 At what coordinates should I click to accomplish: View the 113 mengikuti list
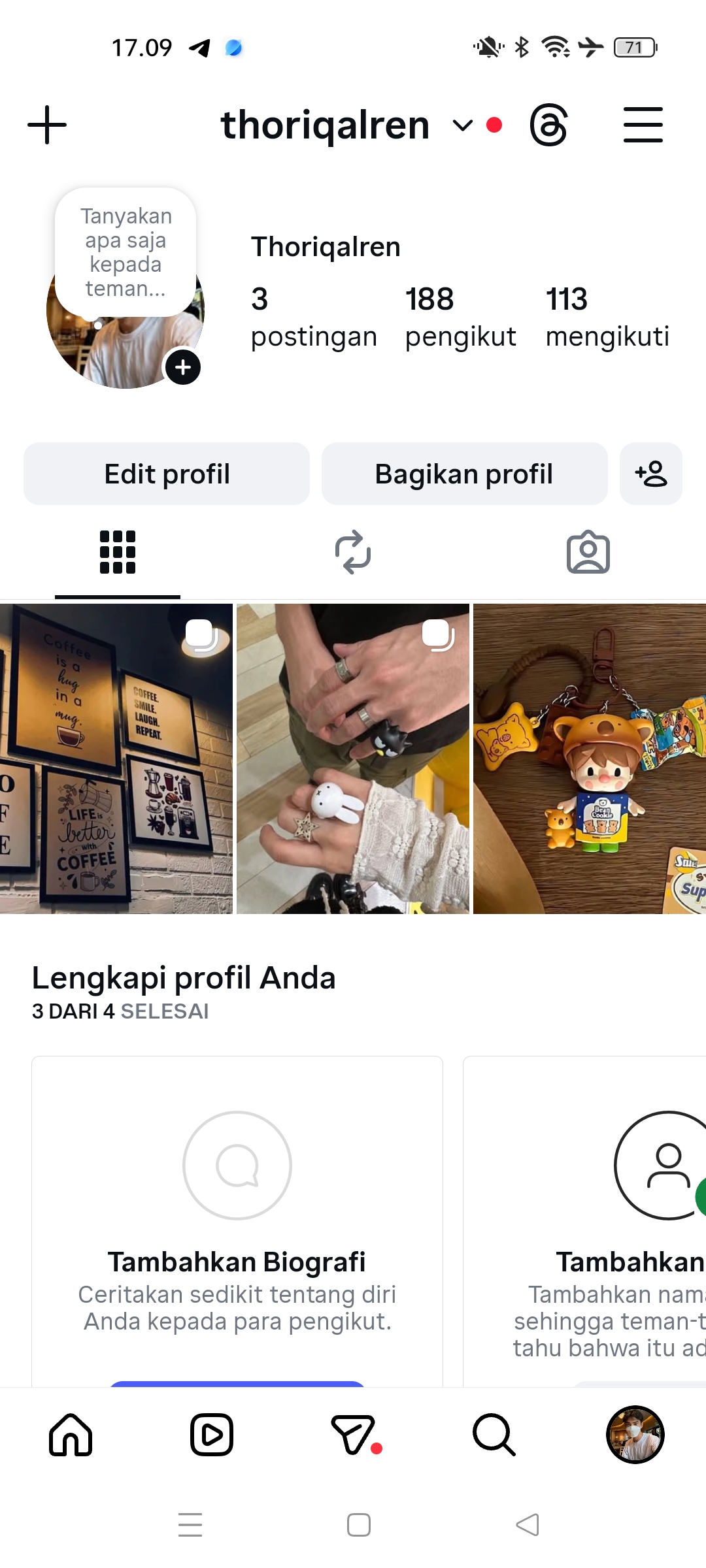tap(607, 317)
